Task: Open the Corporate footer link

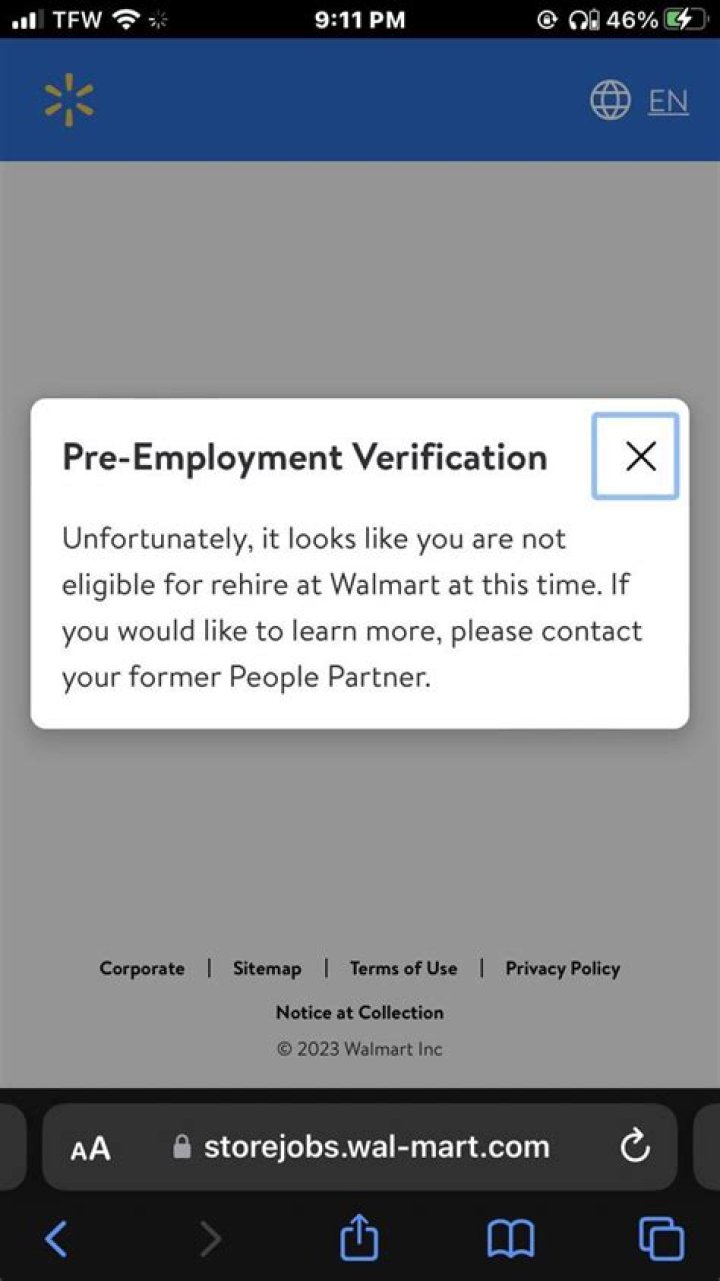Action: [142, 968]
